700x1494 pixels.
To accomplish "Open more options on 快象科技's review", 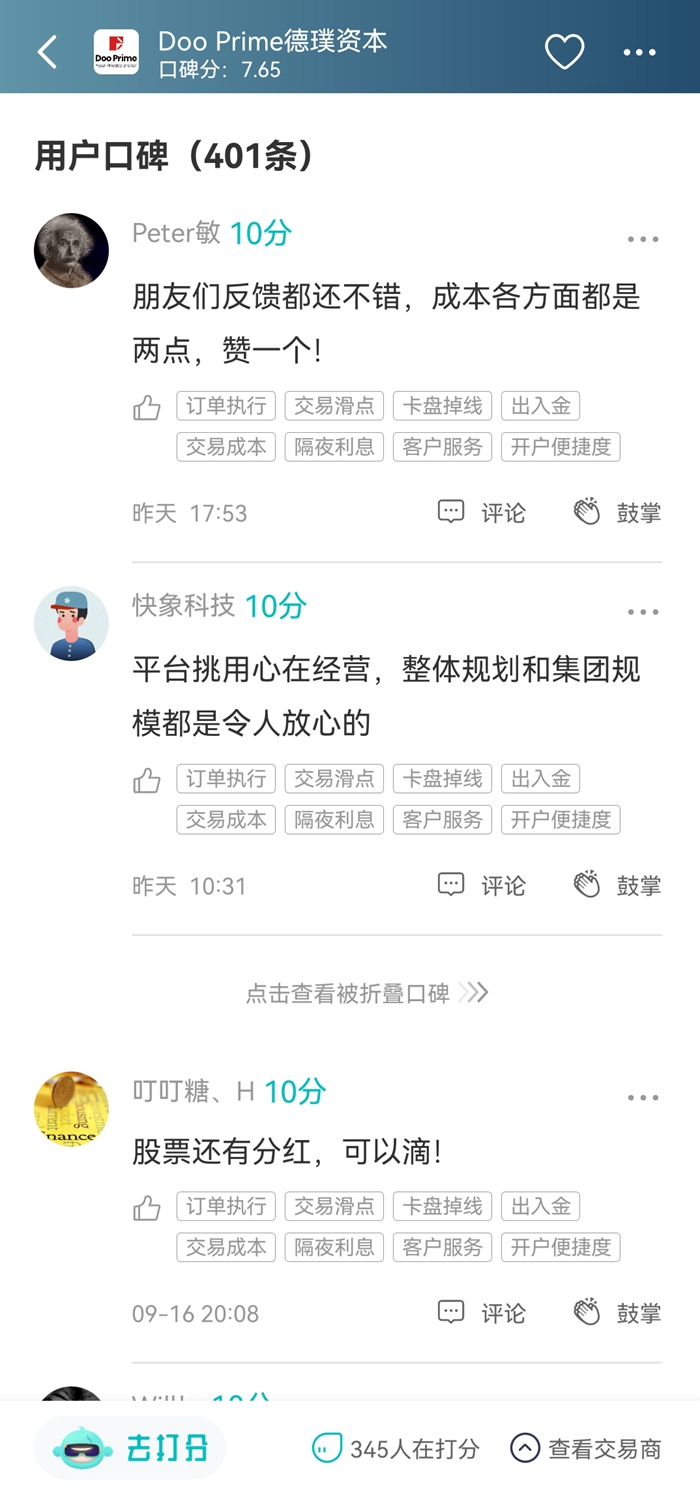I will coord(643,612).
